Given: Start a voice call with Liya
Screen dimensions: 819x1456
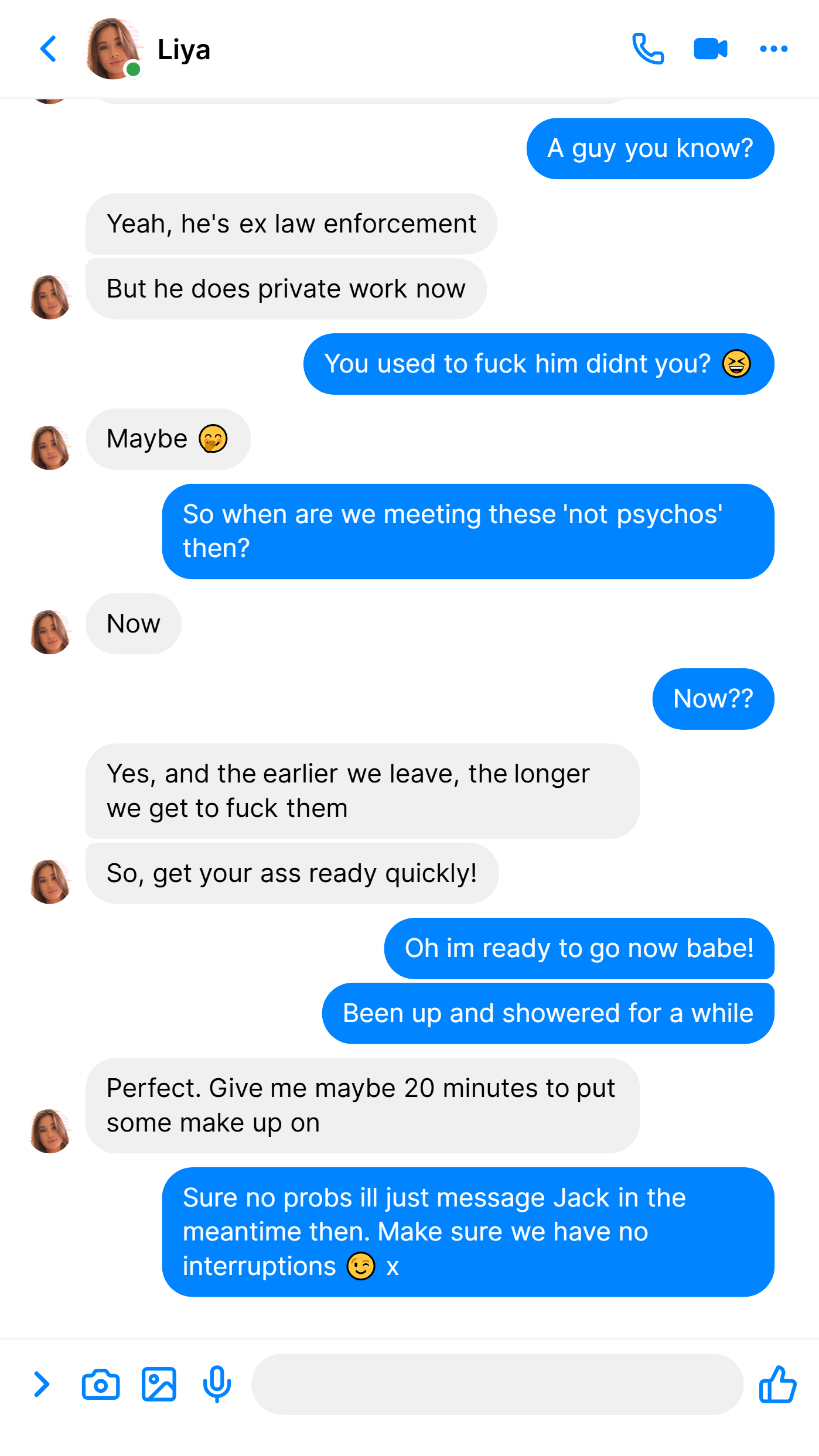Looking at the screenshot, I should [x=648, y=49].
